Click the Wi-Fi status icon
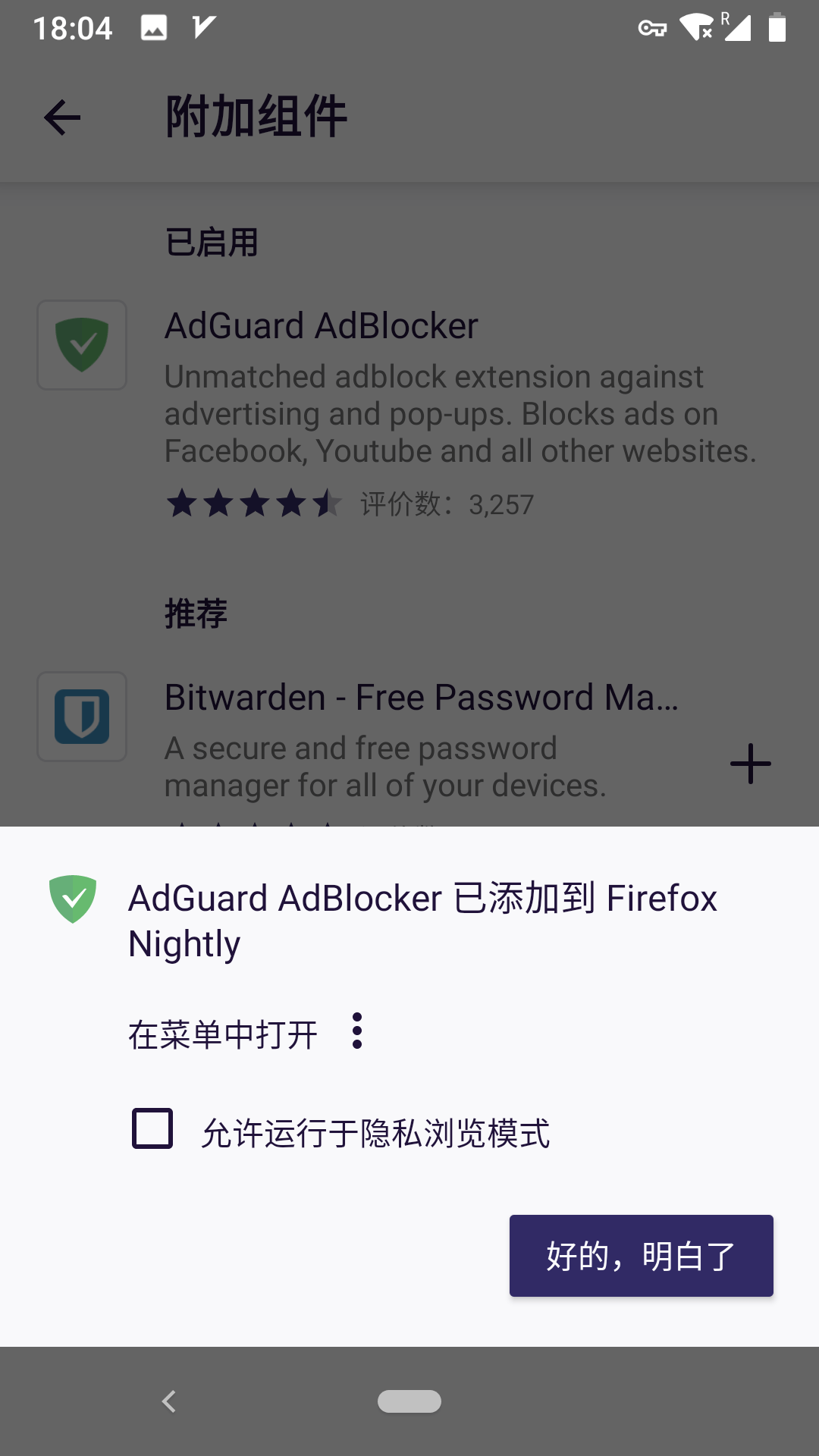Viewport: 819px width, 1456px height. pos(695,27)
